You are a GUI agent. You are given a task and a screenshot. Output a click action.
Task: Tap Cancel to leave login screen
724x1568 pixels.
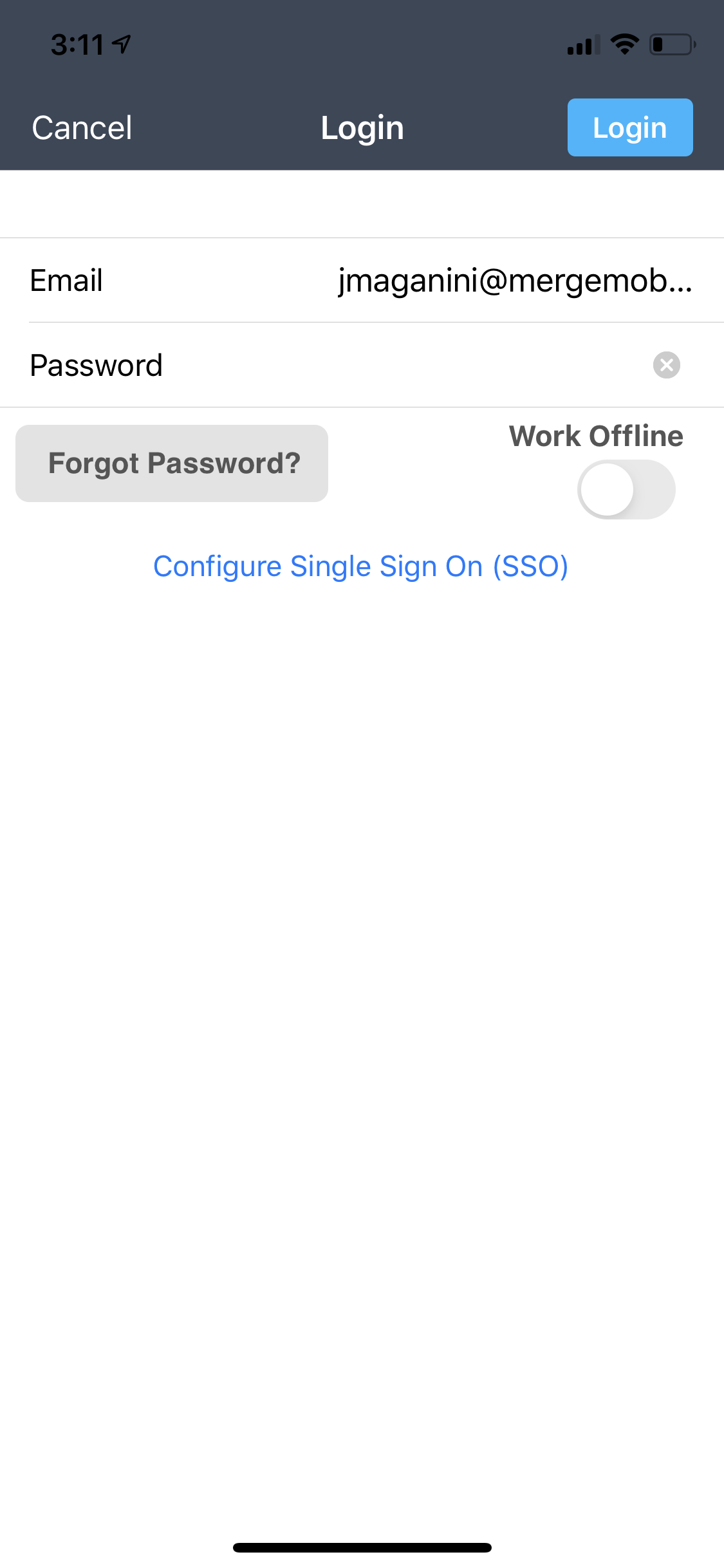point(82,127)
